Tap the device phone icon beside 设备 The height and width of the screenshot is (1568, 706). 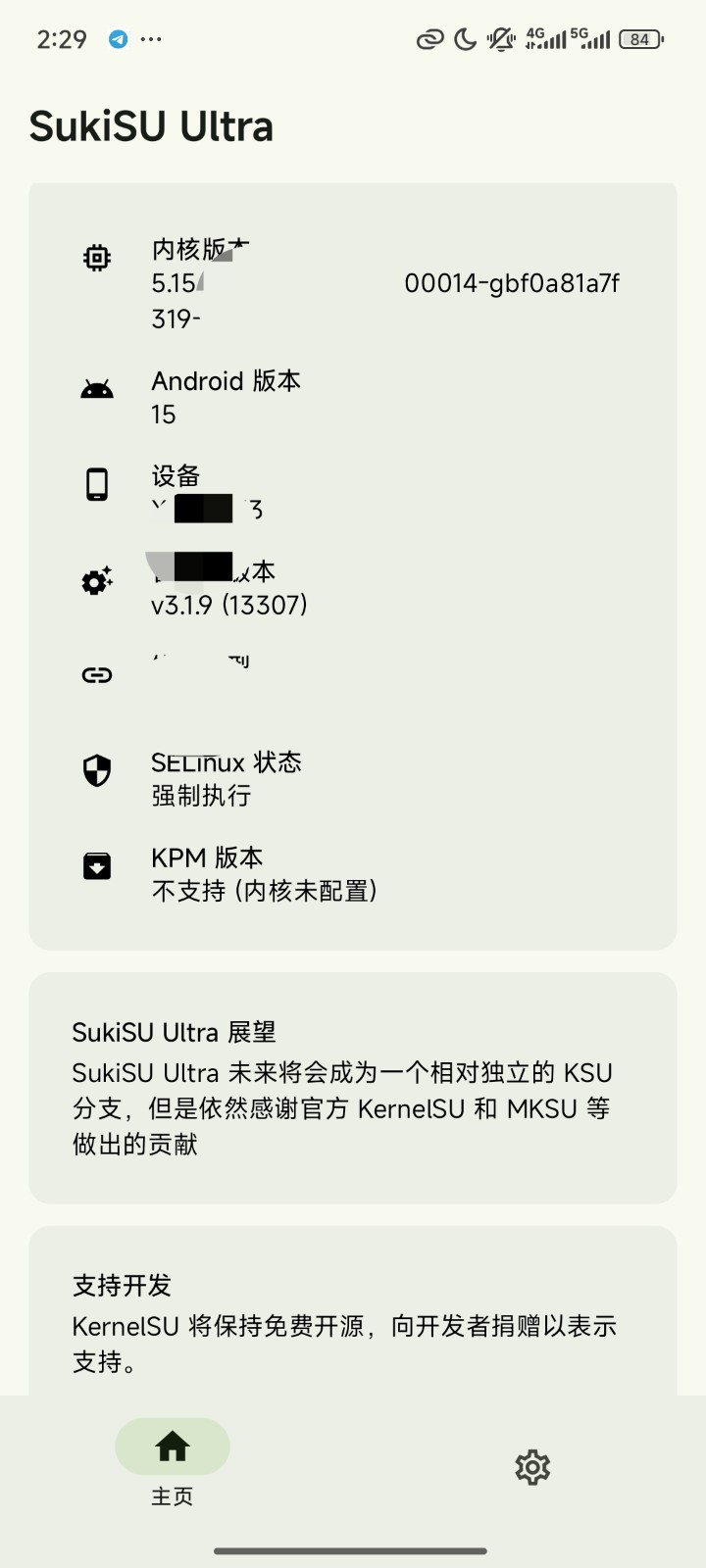tap(95, 483)
